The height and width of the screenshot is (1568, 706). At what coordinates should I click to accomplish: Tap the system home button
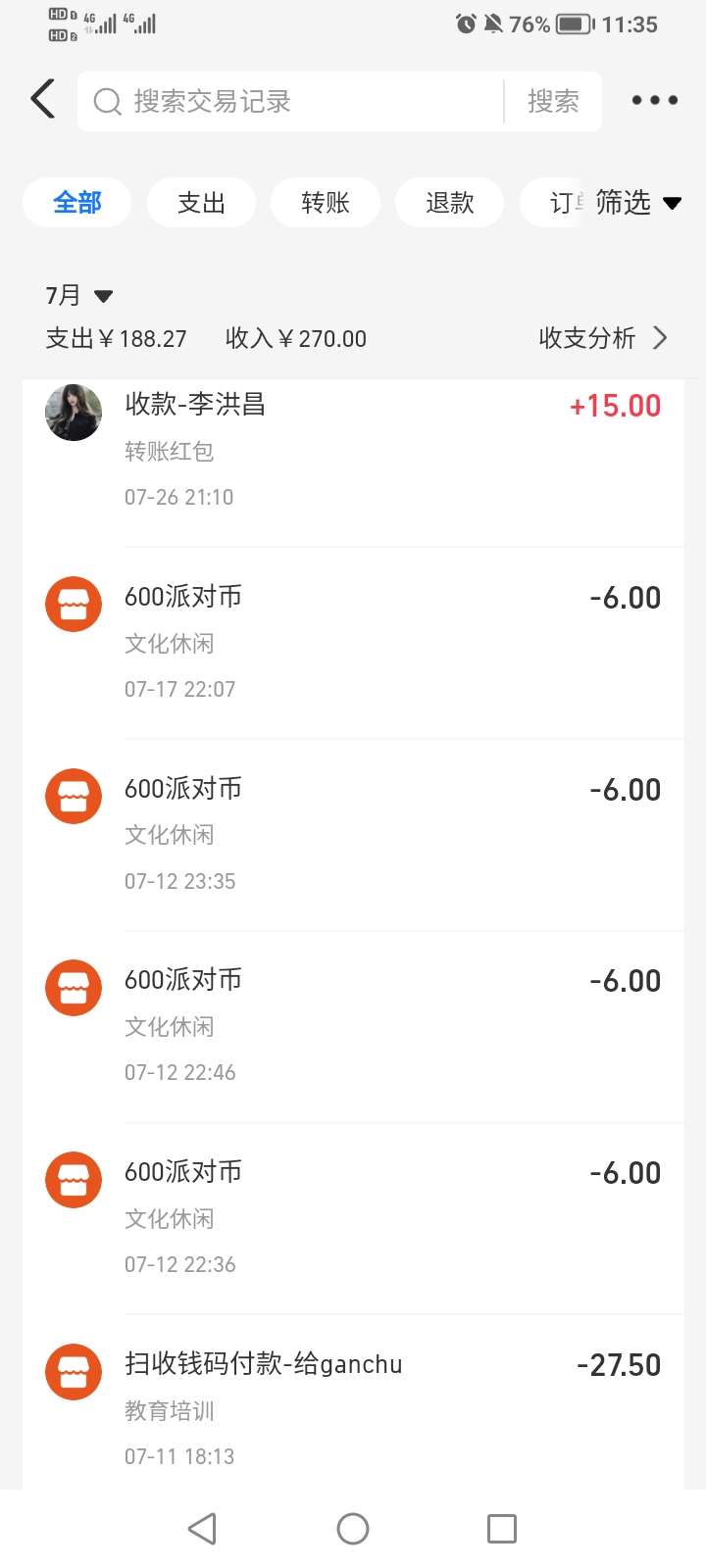pos(353,1529)
